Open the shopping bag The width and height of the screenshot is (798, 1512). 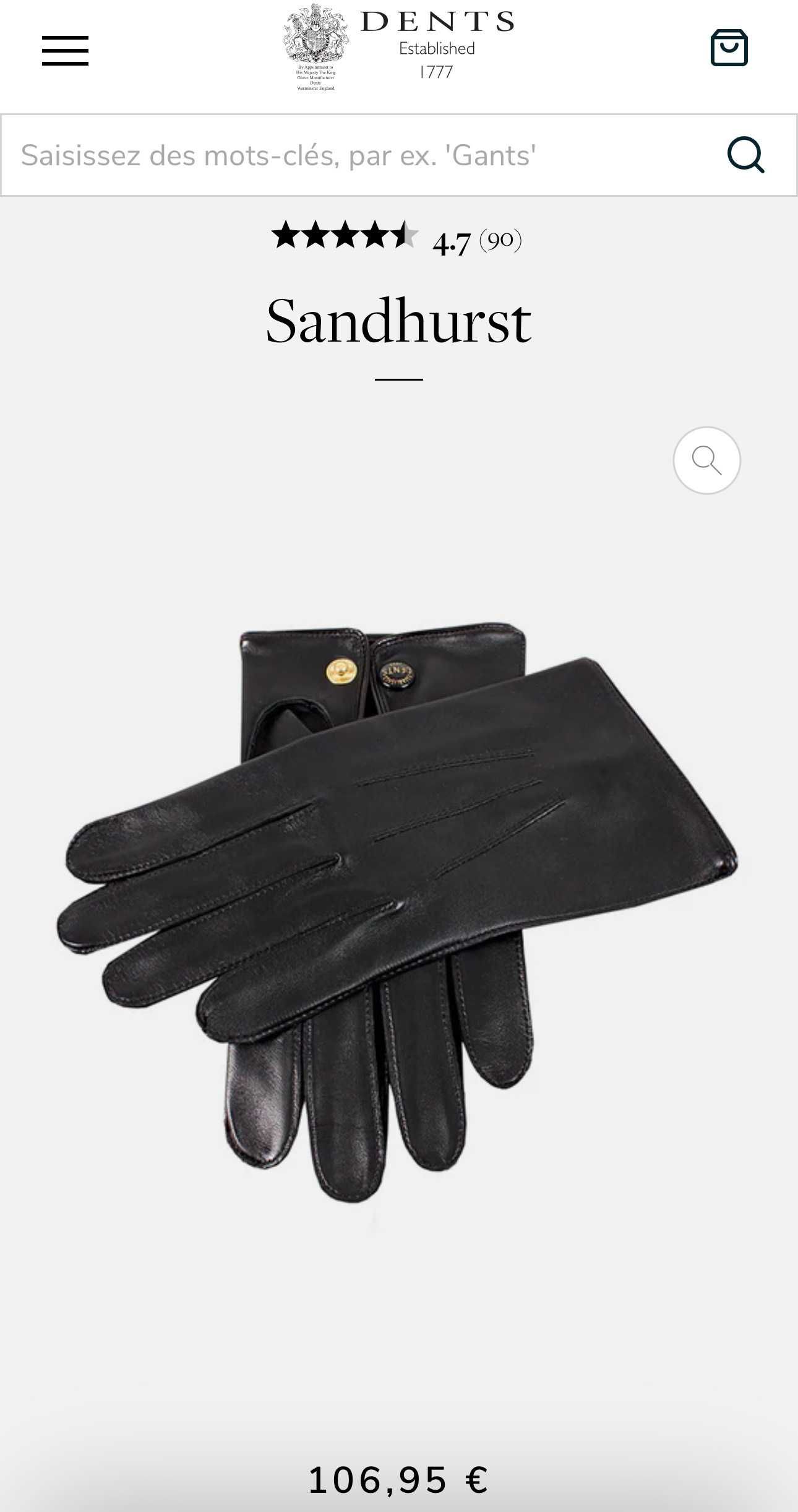729,48
